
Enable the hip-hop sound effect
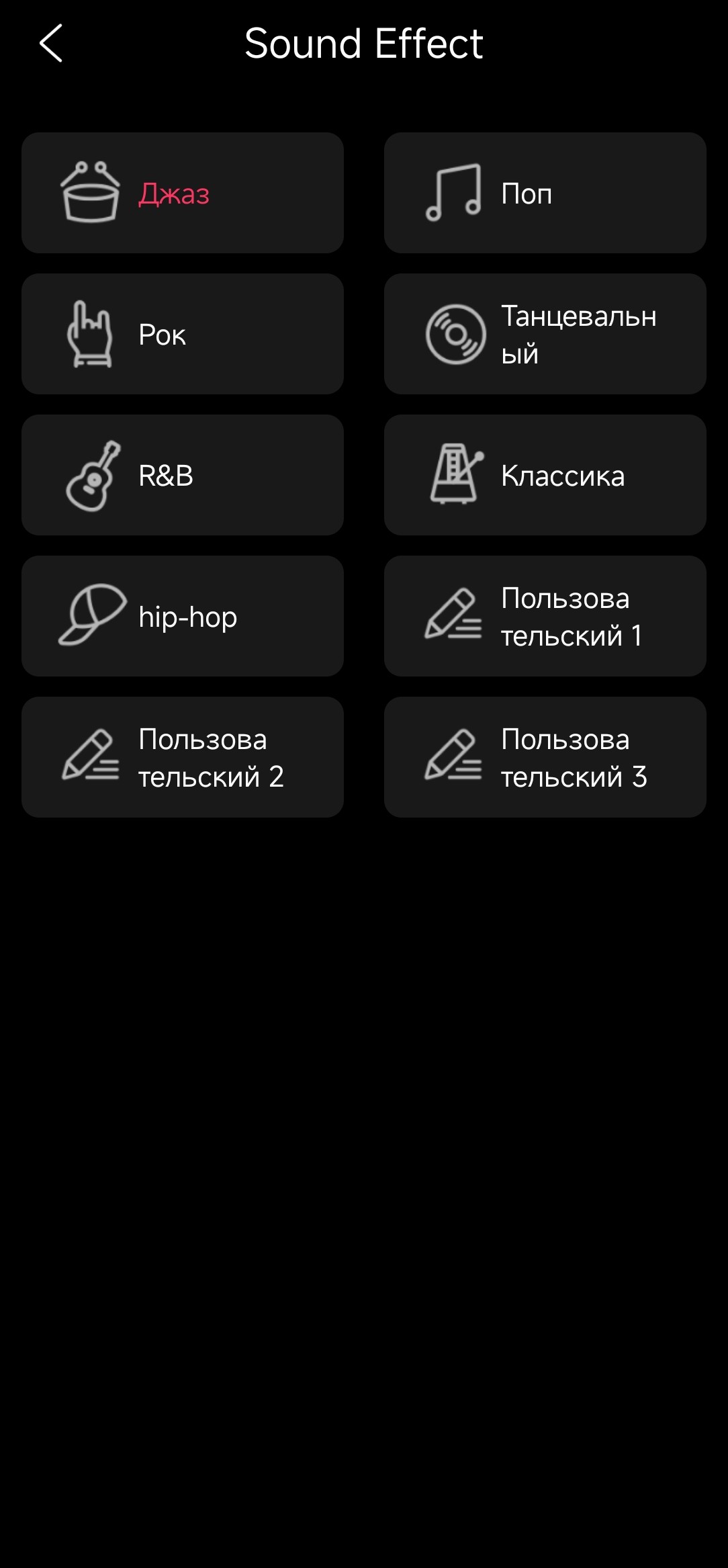click(182, 616)
